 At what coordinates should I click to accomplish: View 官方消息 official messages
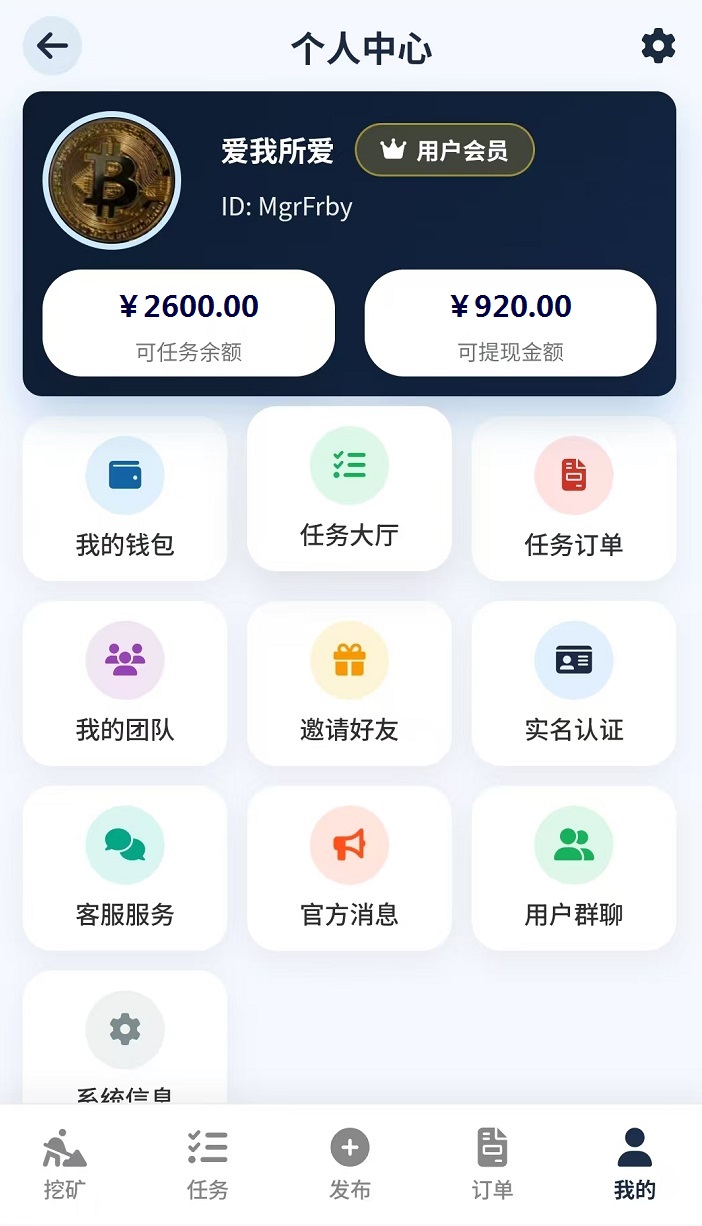(349, 869)
